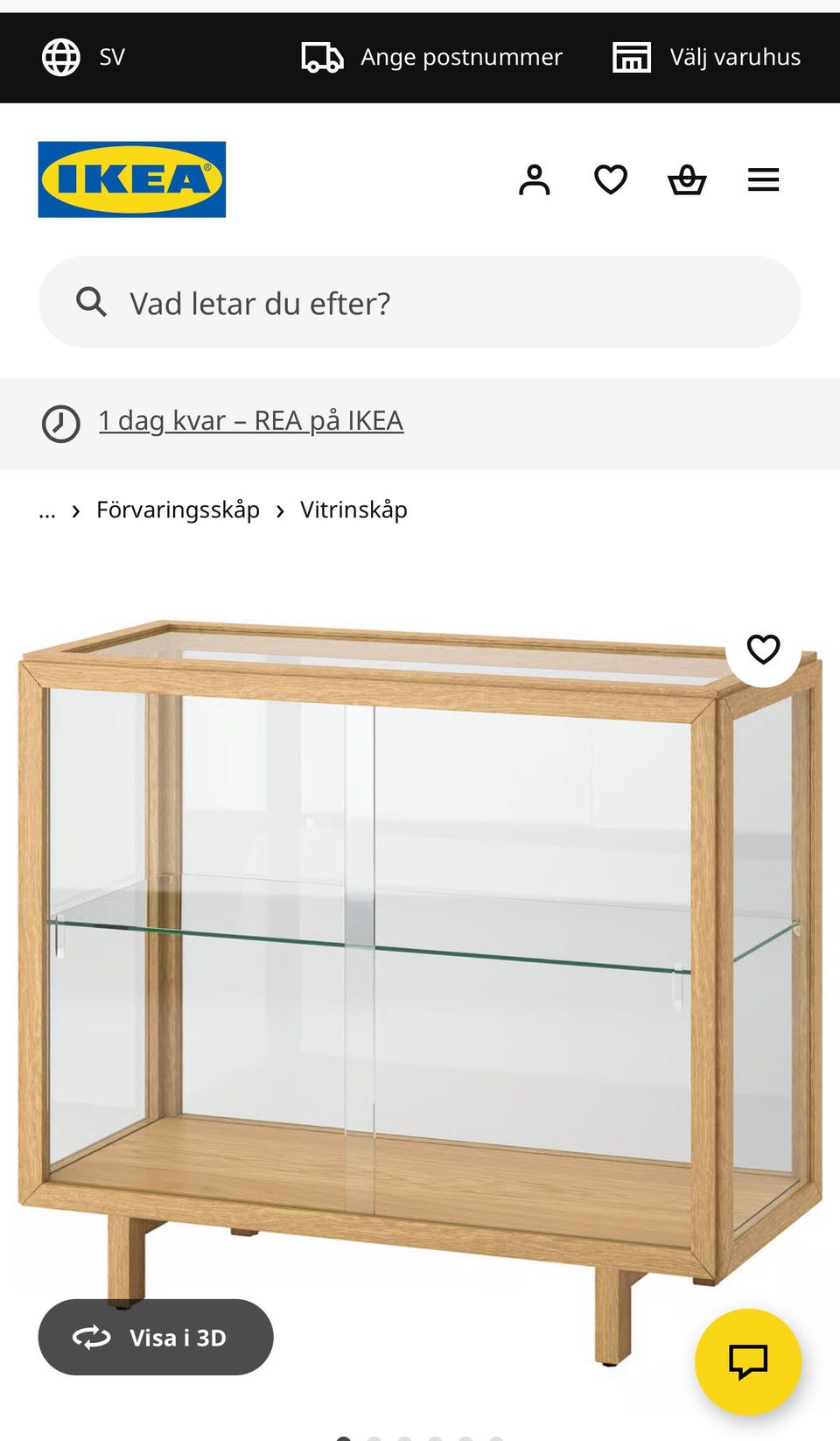
Task: Save the cabinet with the heart on the photo
Action: [765, 649]
